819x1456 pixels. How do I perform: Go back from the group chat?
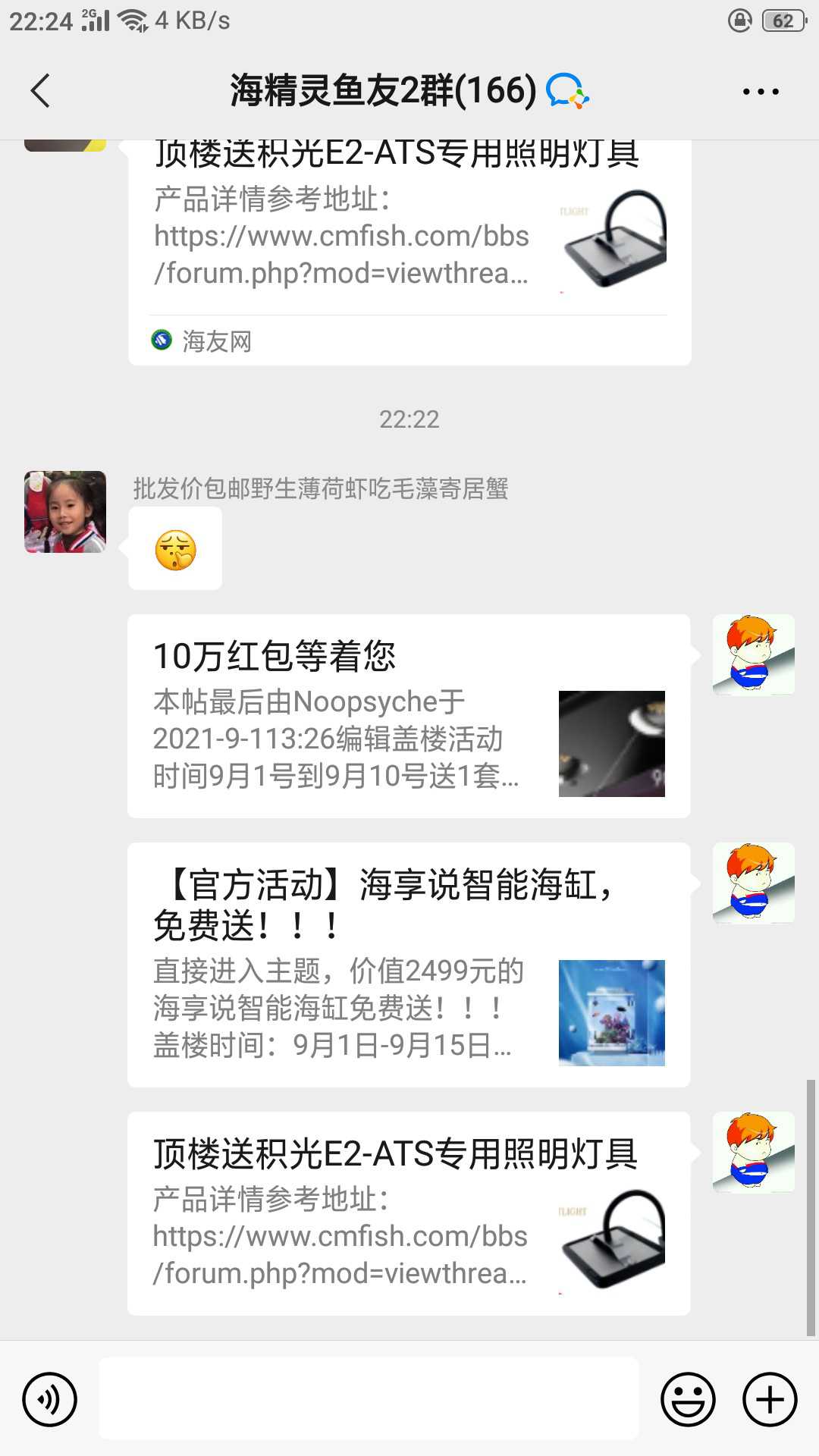pyautogui.click(x=41, y=91)
